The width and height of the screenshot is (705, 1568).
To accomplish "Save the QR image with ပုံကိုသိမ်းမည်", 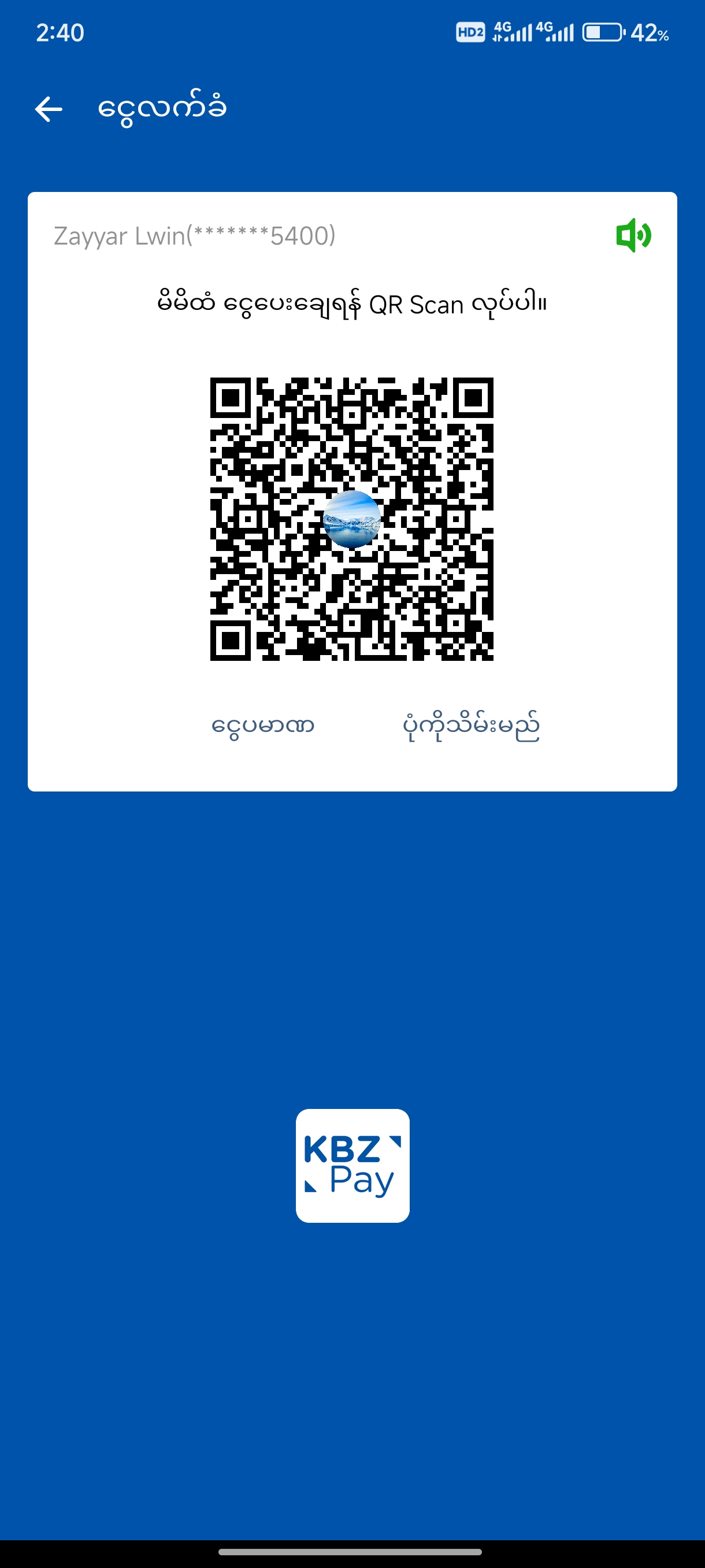I will pyautogui.click(x=471, y=726).
